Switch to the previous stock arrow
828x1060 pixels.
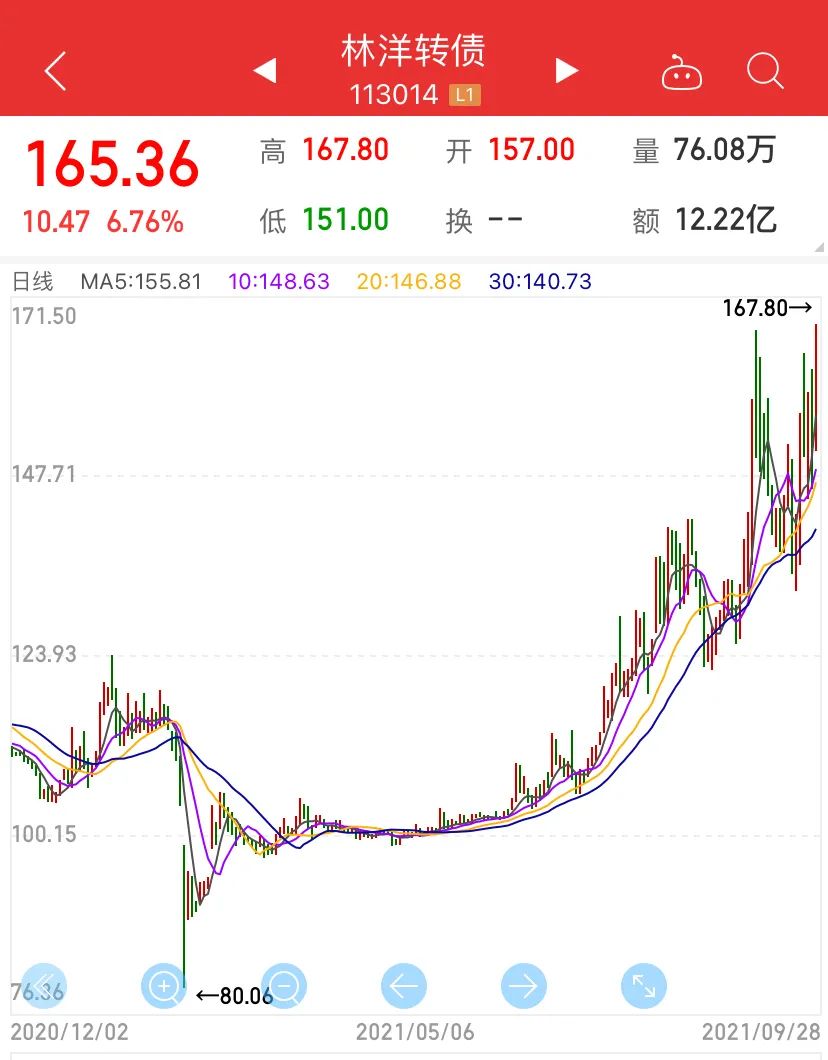pos(264,71)
